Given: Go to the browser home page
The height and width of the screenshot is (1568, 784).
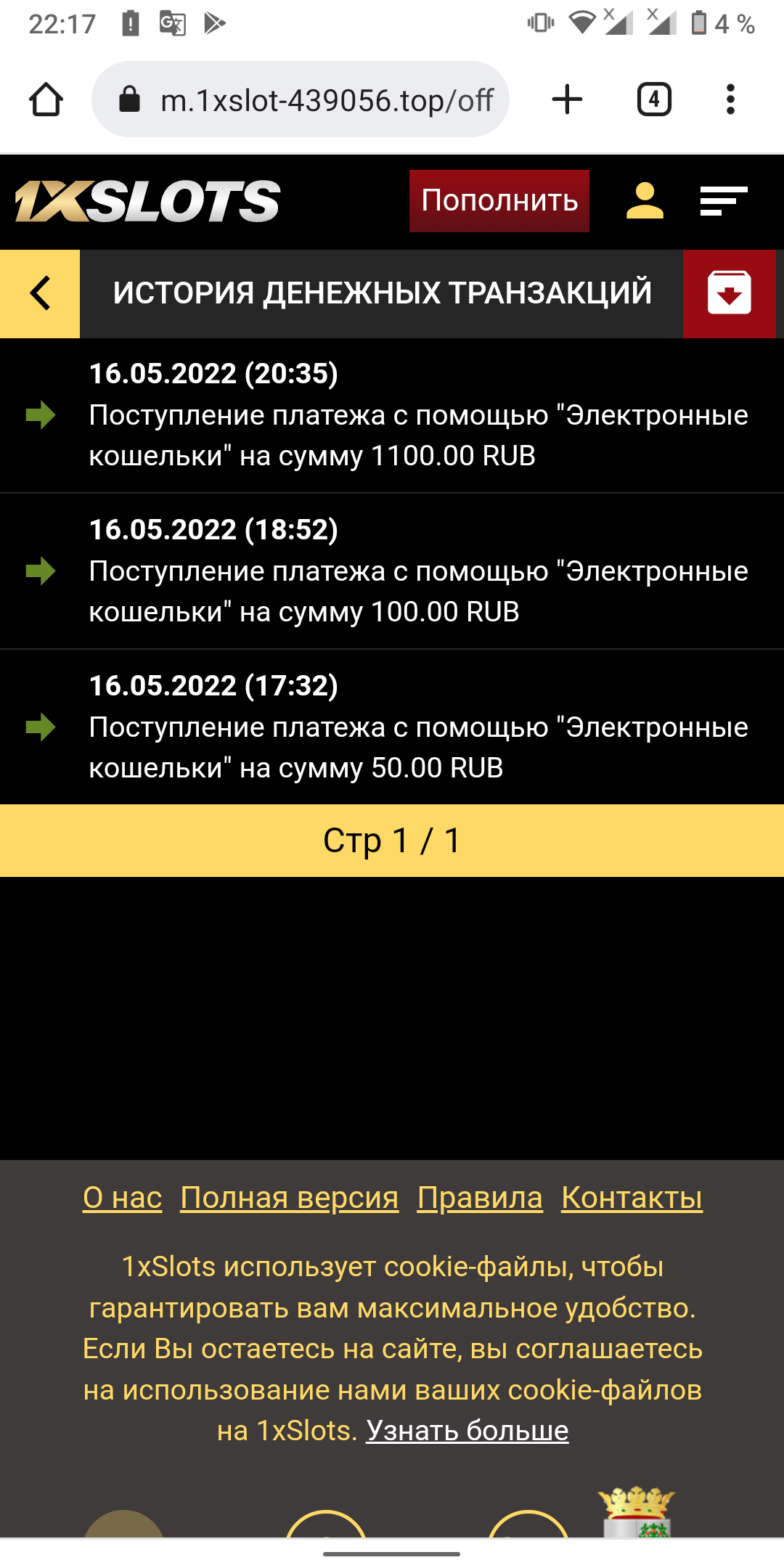Looking at the screenshot, I should [46, 99].
